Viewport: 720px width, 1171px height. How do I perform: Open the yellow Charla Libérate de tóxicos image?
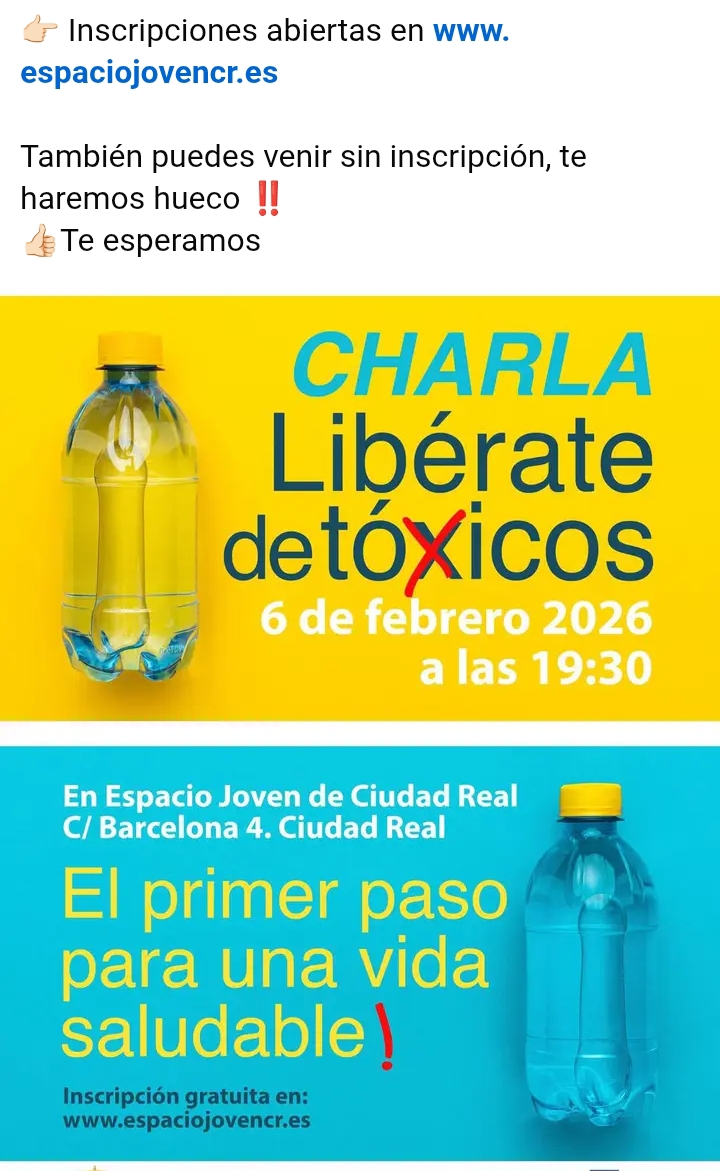360,508
